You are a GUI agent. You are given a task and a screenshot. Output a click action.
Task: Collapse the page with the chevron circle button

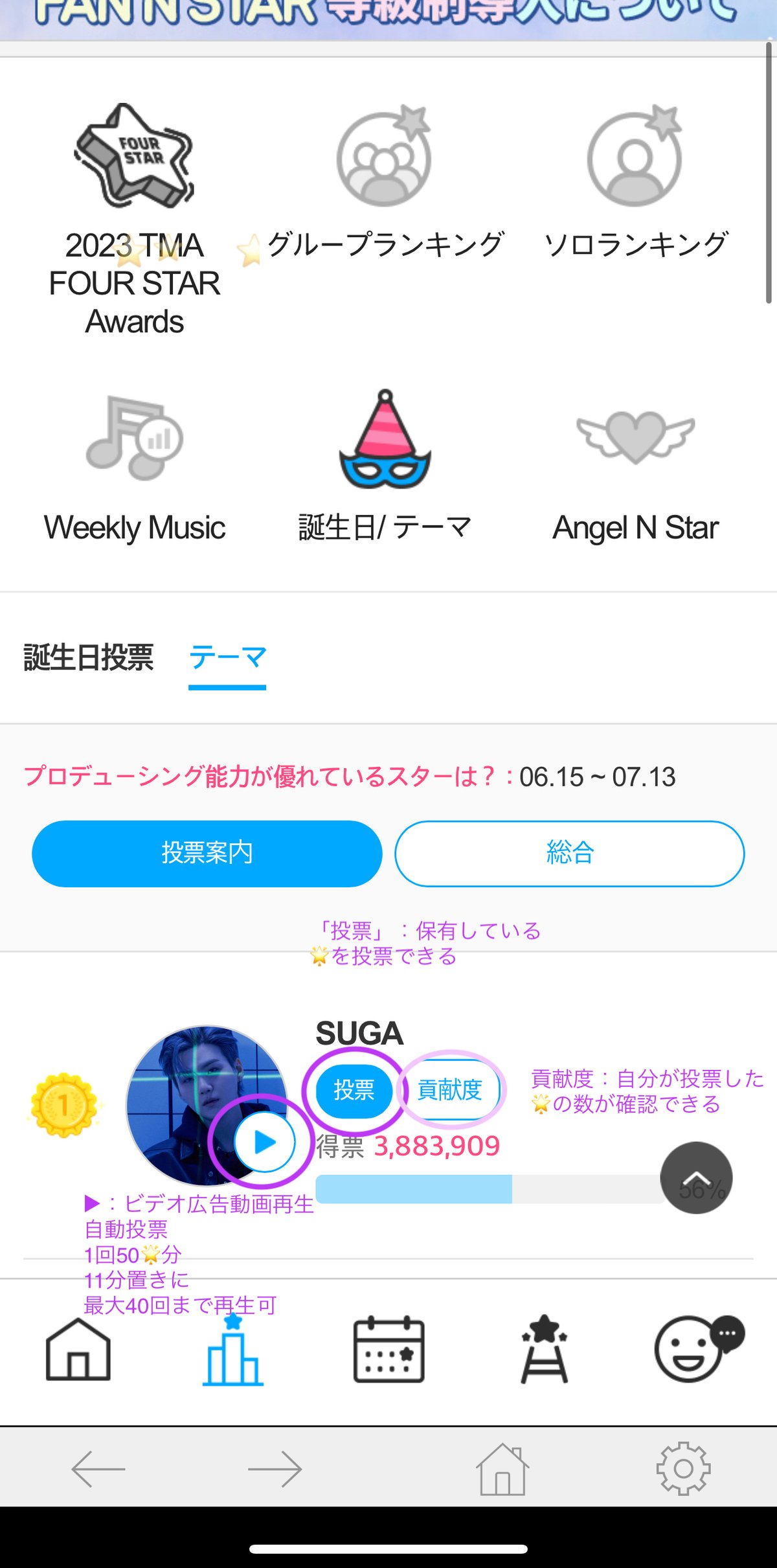tap(695, 1177)
